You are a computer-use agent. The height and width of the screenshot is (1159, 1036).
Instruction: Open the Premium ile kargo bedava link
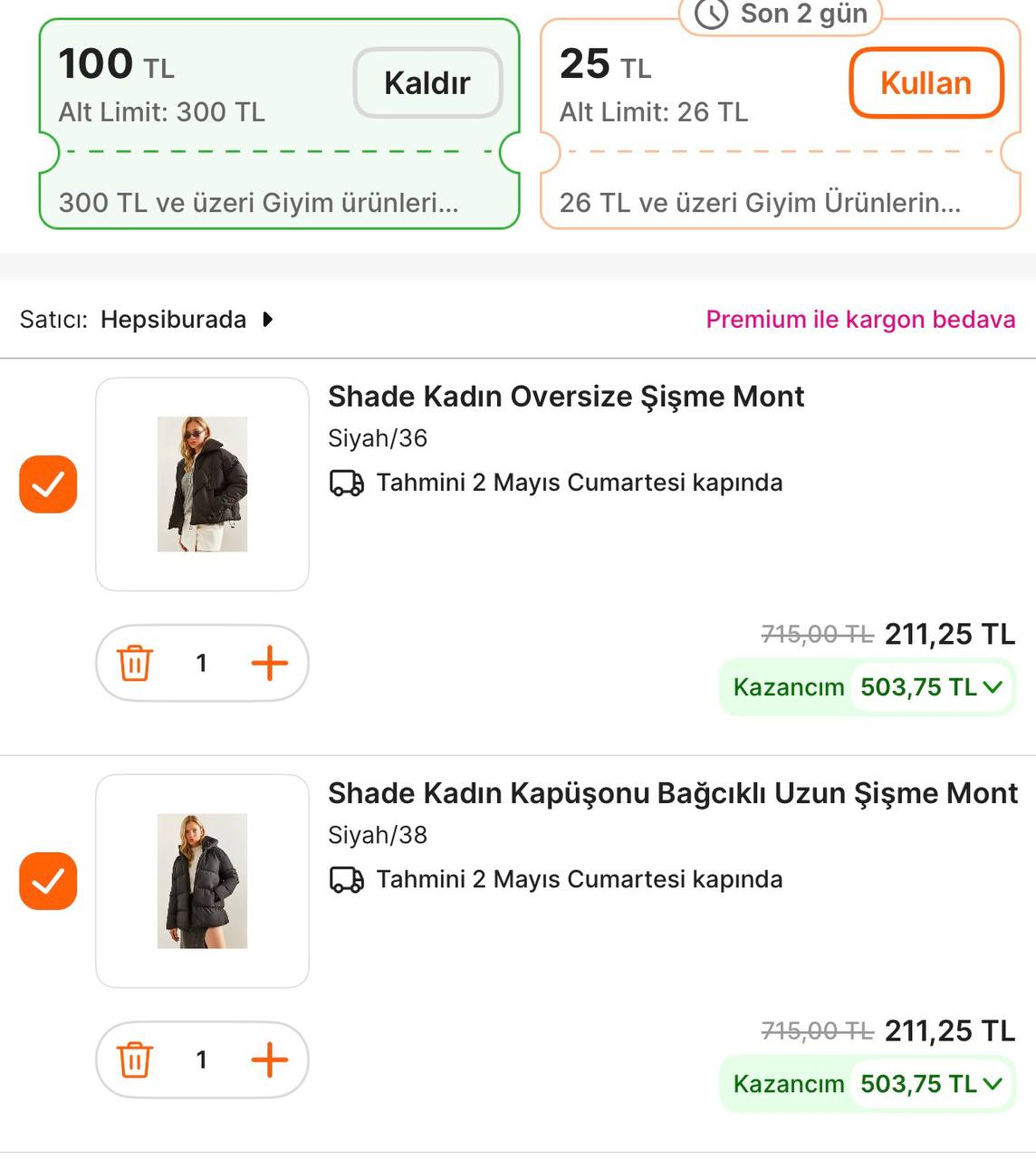click(860, 320)
